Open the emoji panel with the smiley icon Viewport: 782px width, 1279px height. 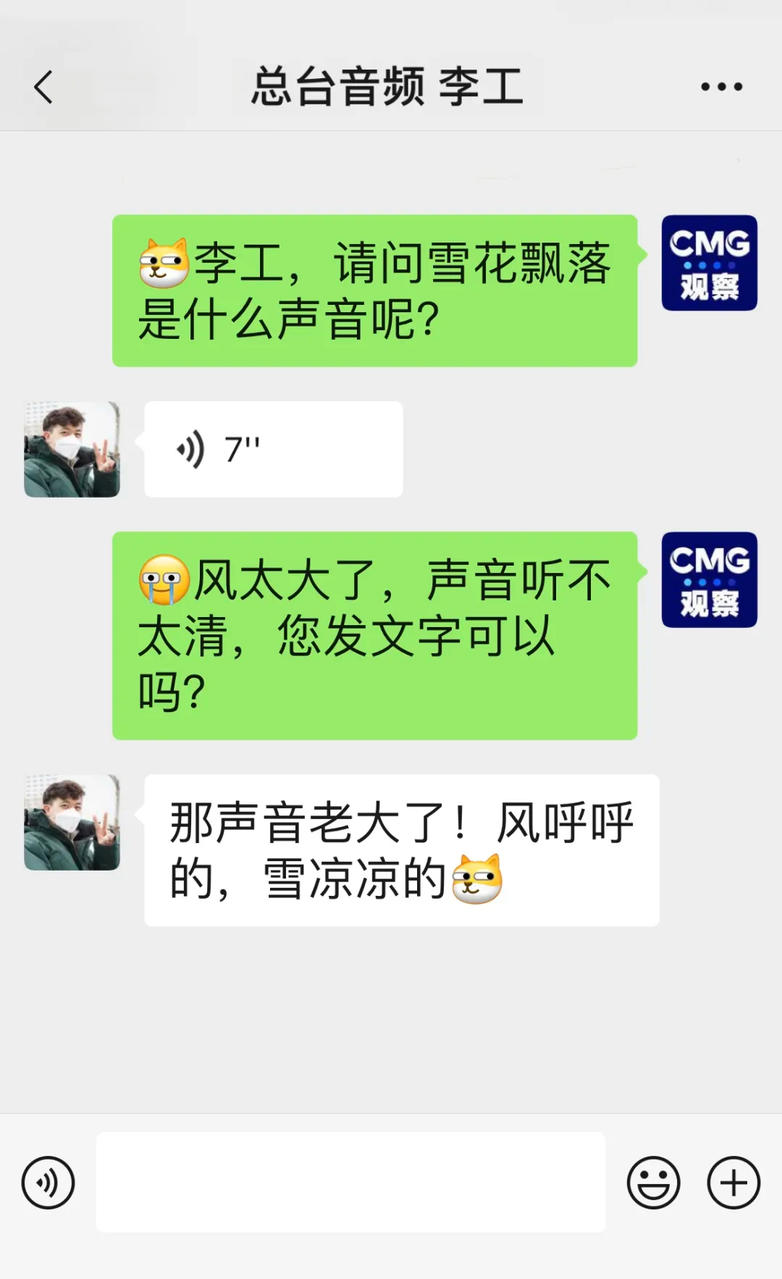(654, 1182)
